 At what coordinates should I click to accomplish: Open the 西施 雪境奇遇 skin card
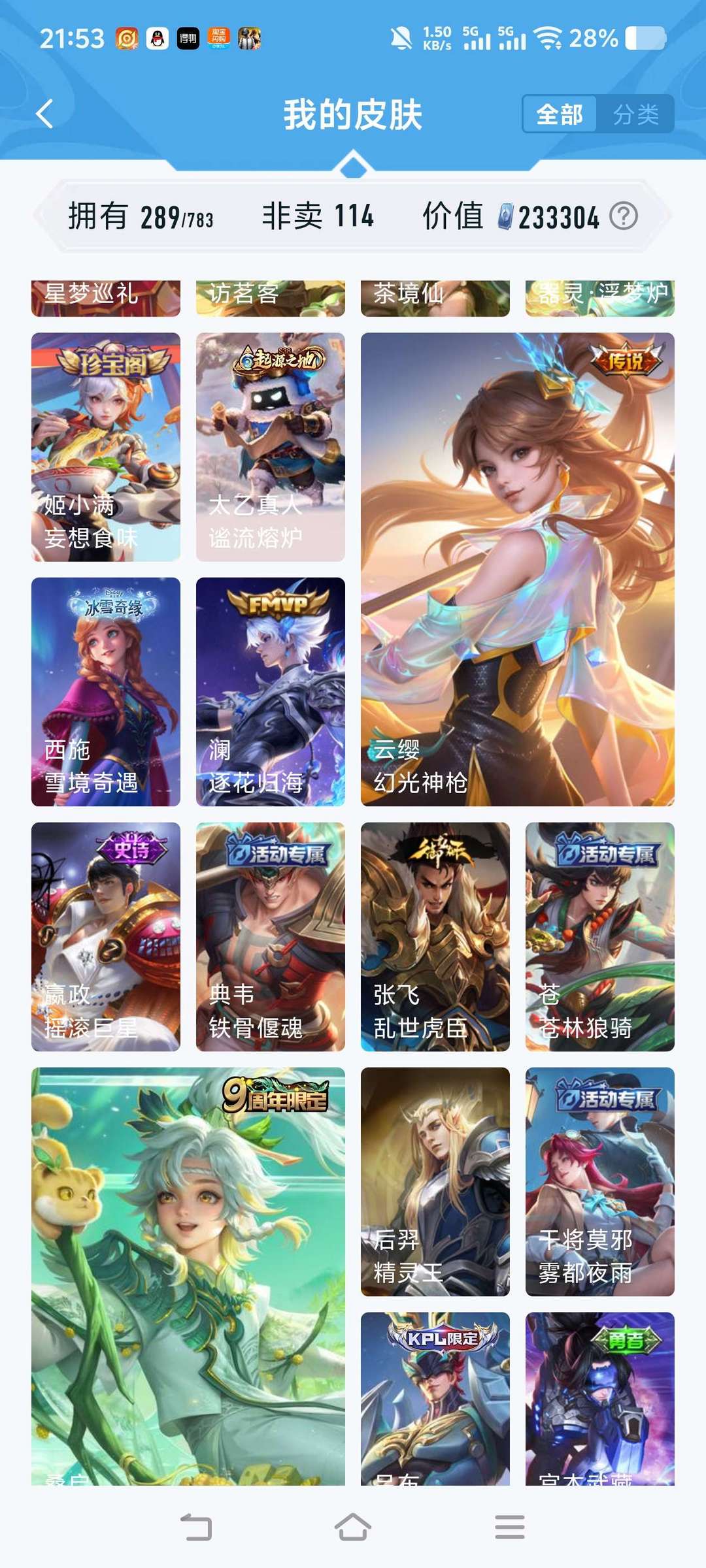pyautogui.click(x=106, y=692)
